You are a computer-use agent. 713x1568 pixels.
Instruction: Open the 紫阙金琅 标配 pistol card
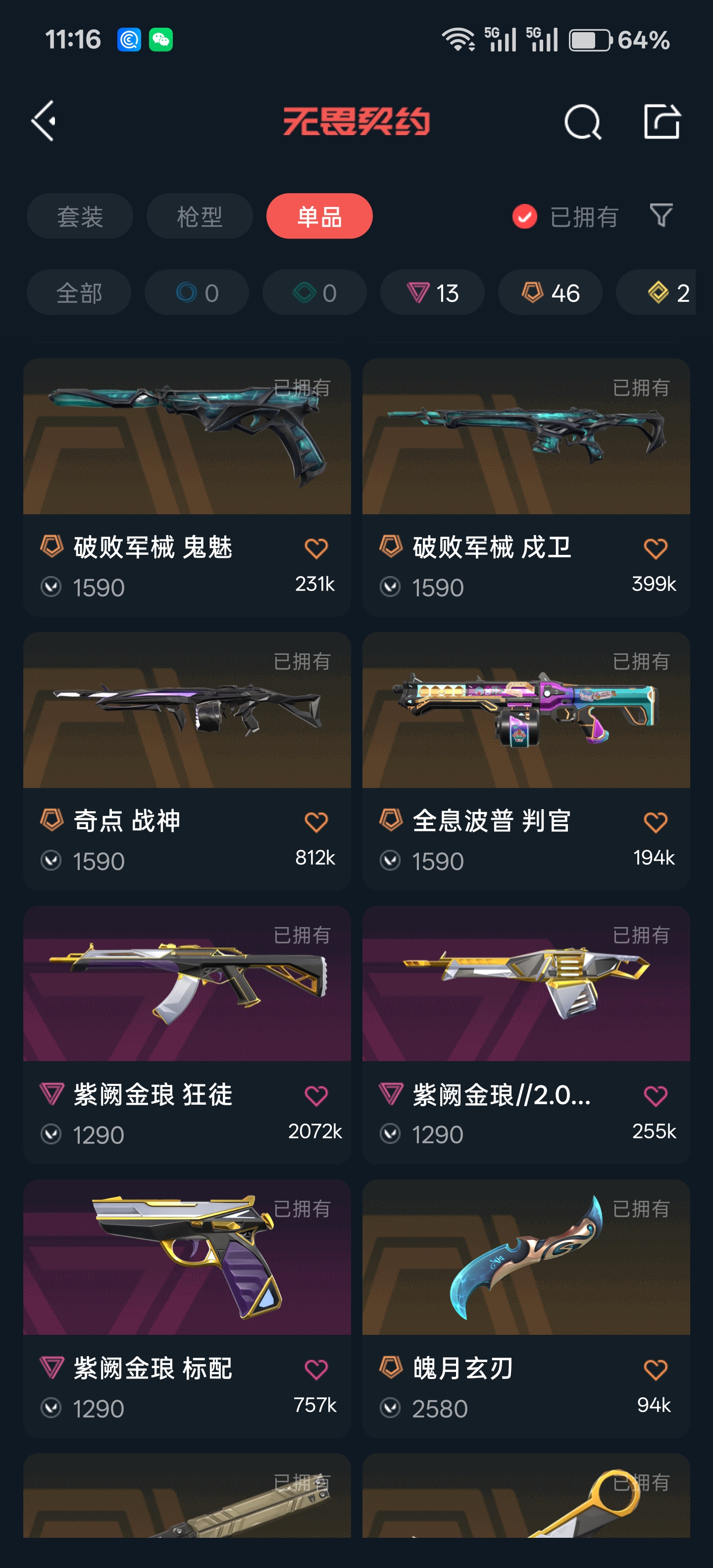[x=187, y=1309]
